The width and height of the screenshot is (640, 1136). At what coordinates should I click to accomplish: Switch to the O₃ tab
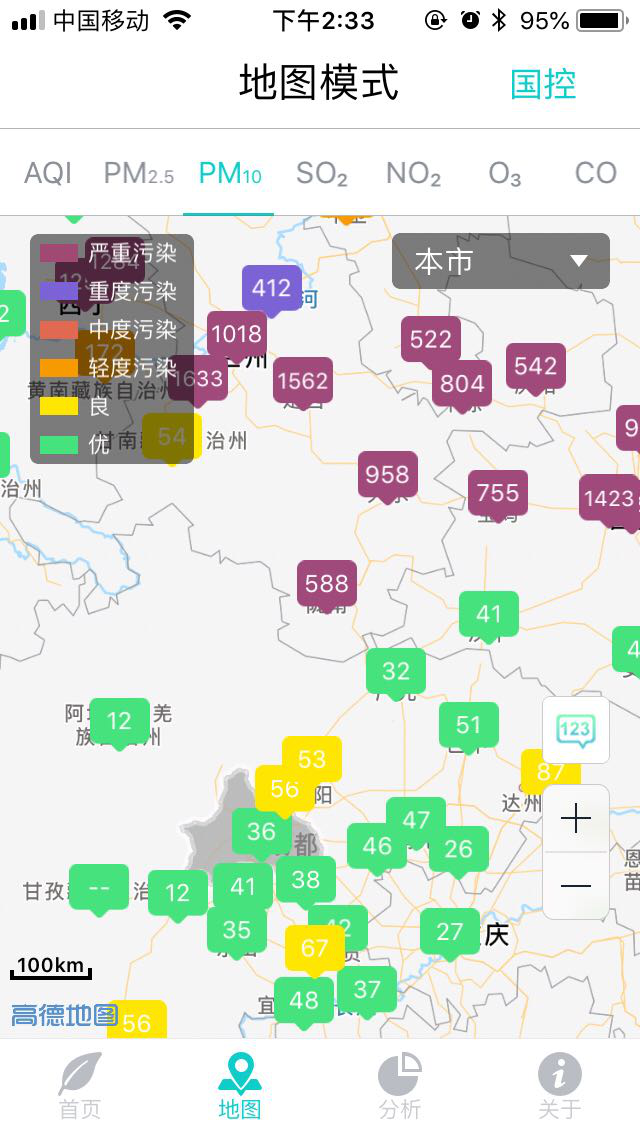[x=504, y=173]
